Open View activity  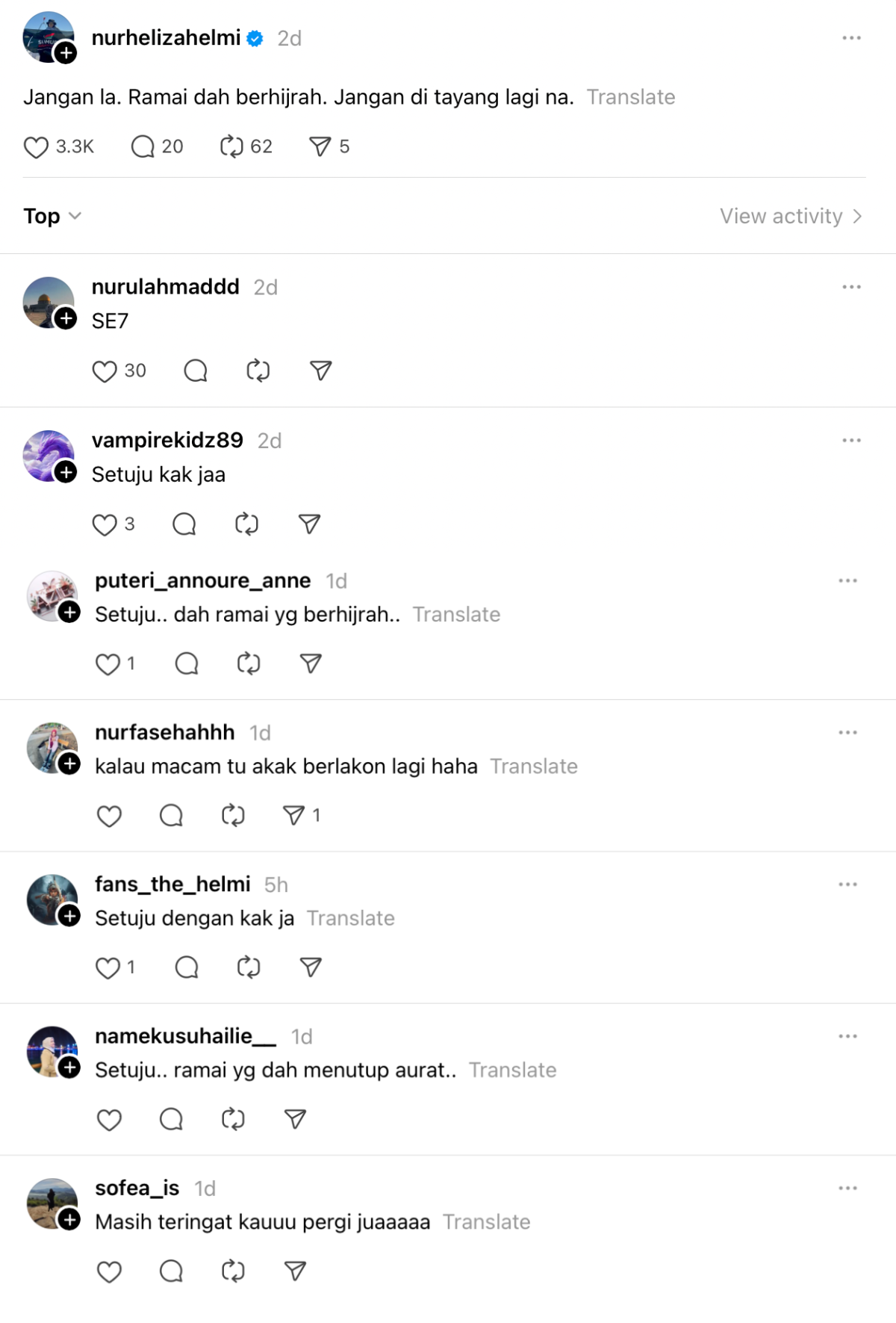click(790, 217)
